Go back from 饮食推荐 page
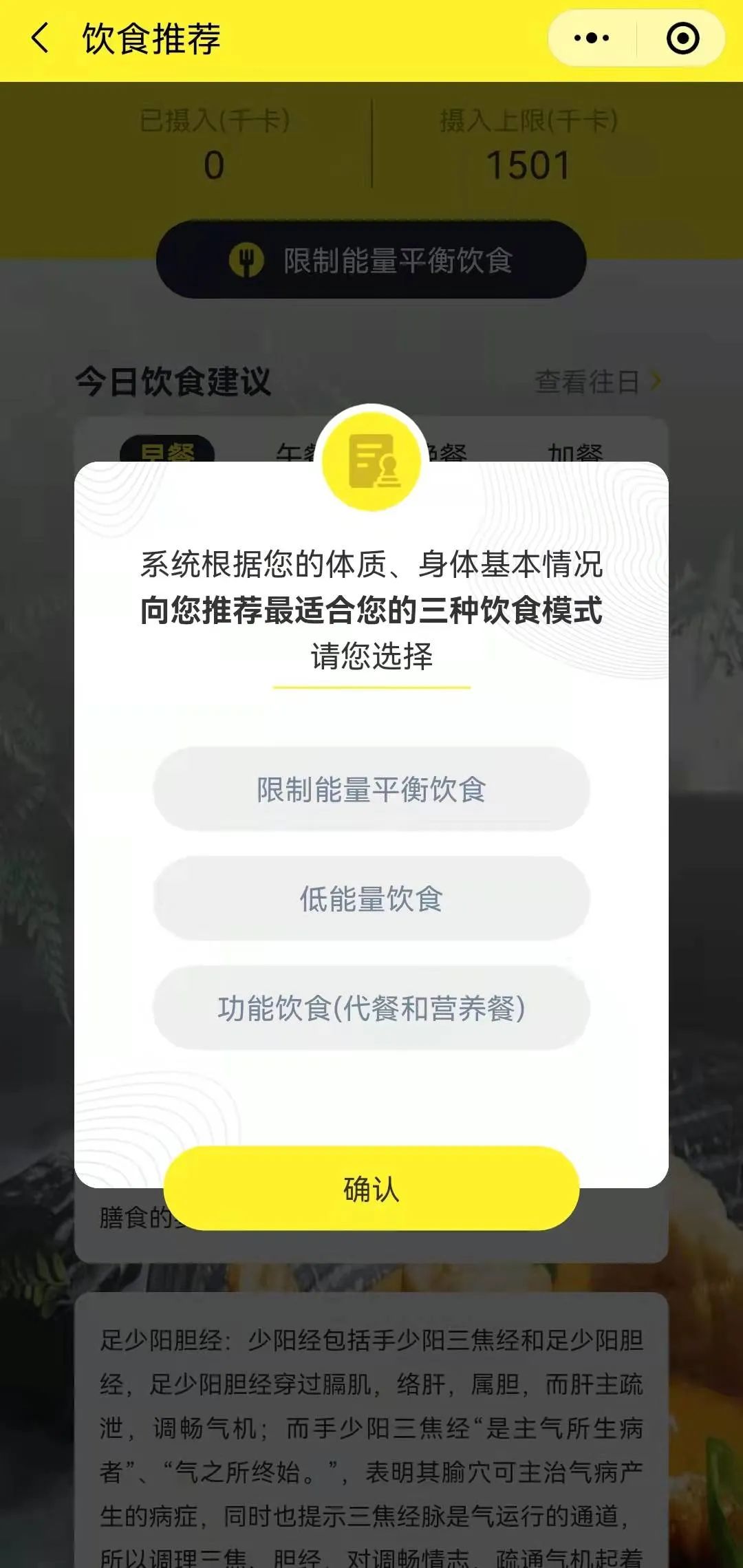This screenshot has width=743, height=1568. point(40,38)
